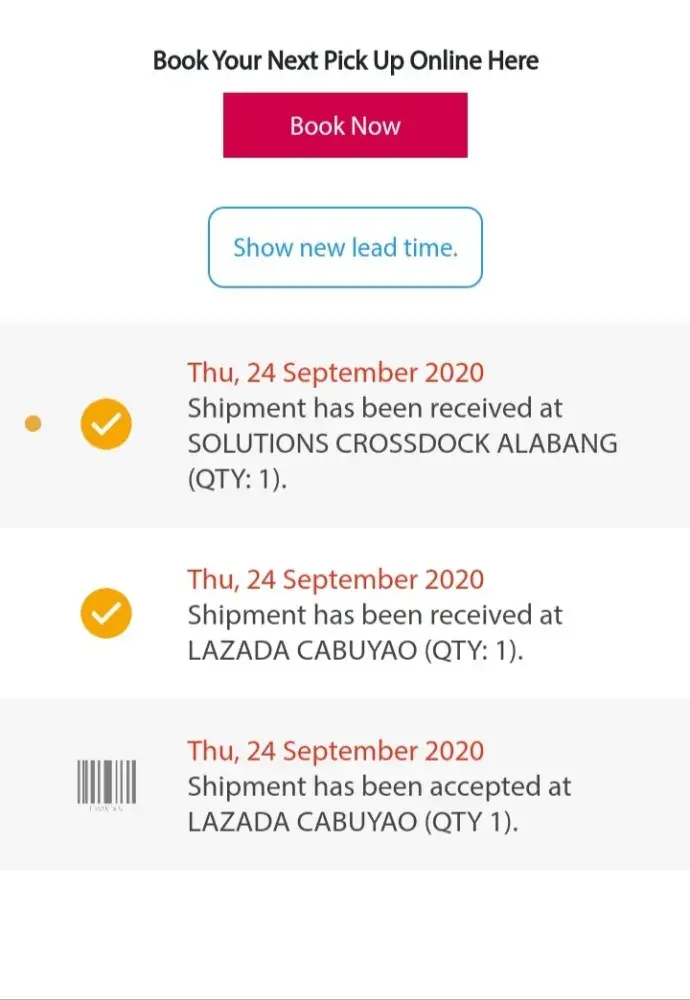Tap the Book Now button
This screenshot has height=1000, width=690.
[345, 125]
